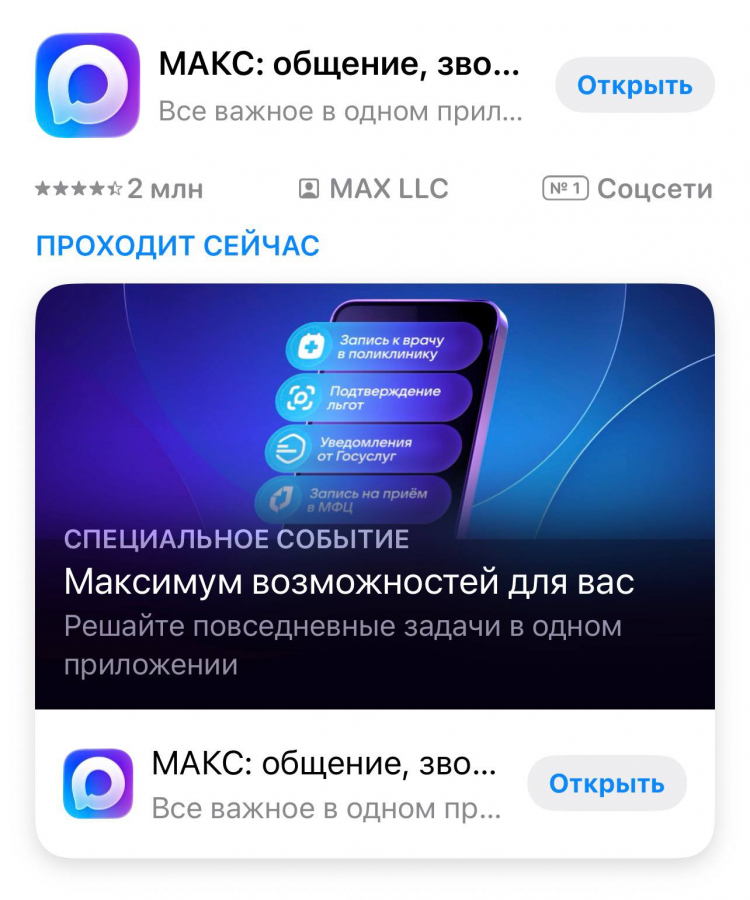This screenshot has height=900, width=750.
Task: Tap Открыть button inside the event card
Action: pos(606,783)
